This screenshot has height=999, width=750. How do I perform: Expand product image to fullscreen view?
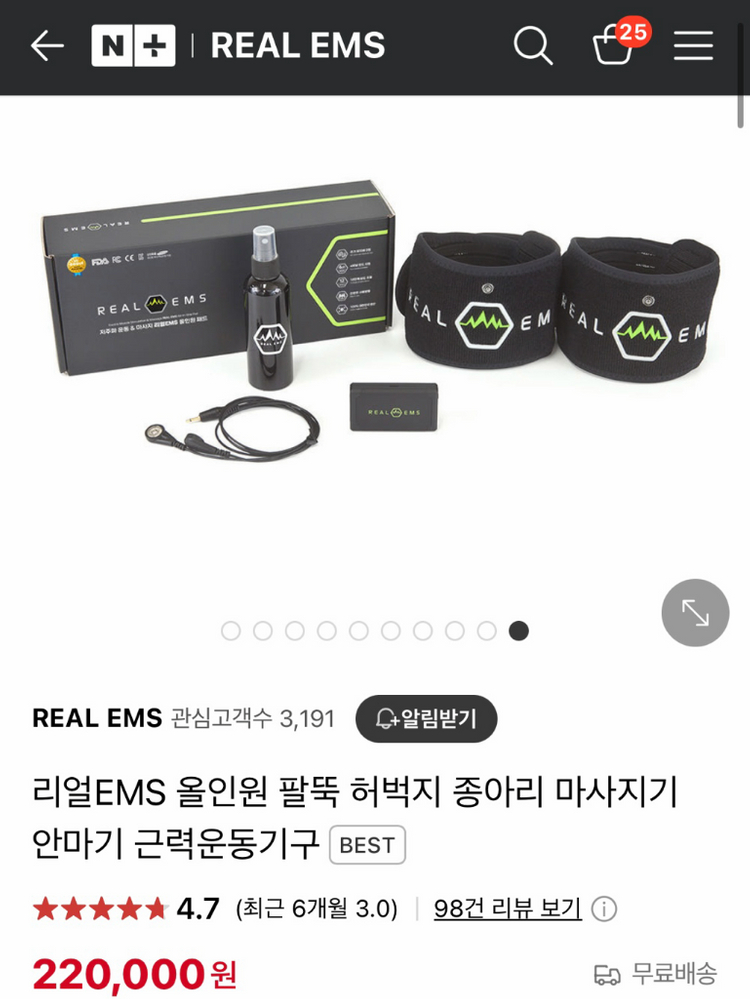pyautogui.click(x=694, y=614)
